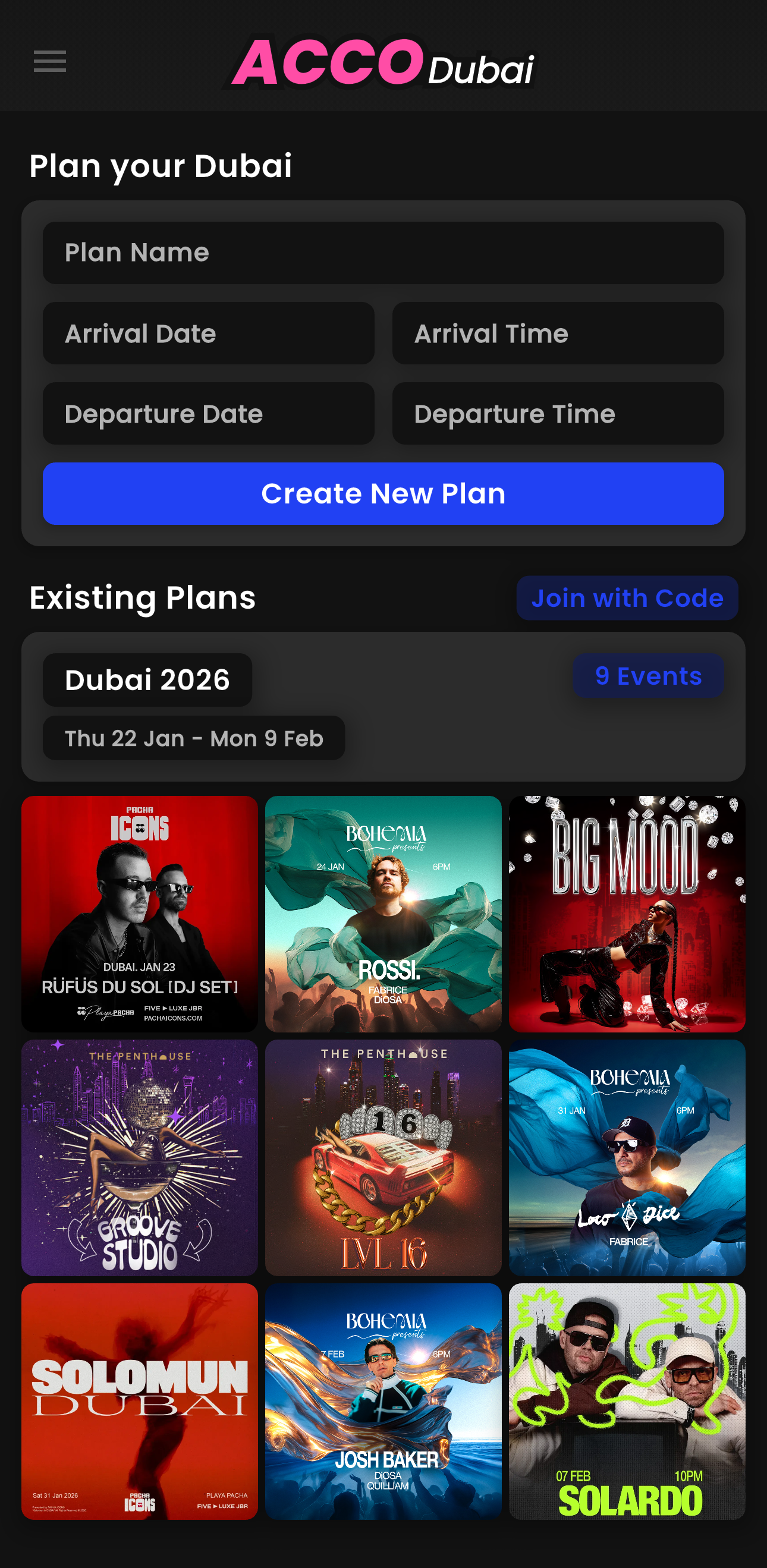The width and height of the screenshot is (767, 1568).
Task: View the LVL 16 Penthouse event
Action: coord(383,1158)
